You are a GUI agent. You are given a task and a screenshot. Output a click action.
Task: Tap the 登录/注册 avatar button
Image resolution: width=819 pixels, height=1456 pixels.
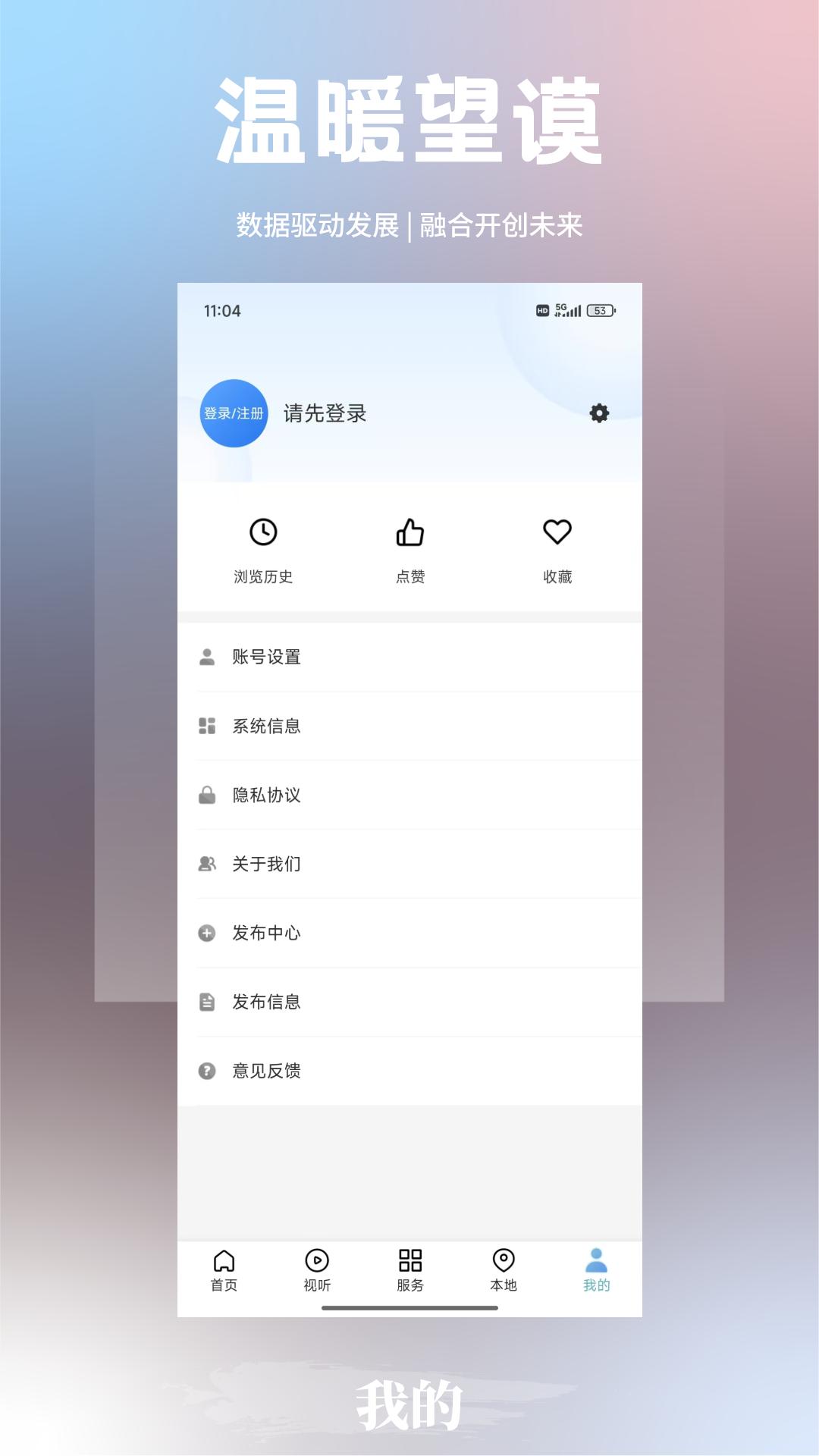tap(234, 414)
